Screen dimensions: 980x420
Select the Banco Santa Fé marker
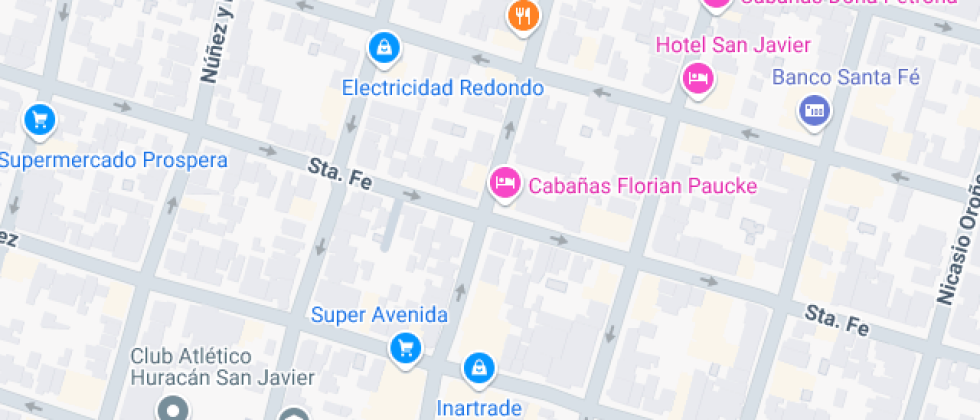click(x=815, y=110)
